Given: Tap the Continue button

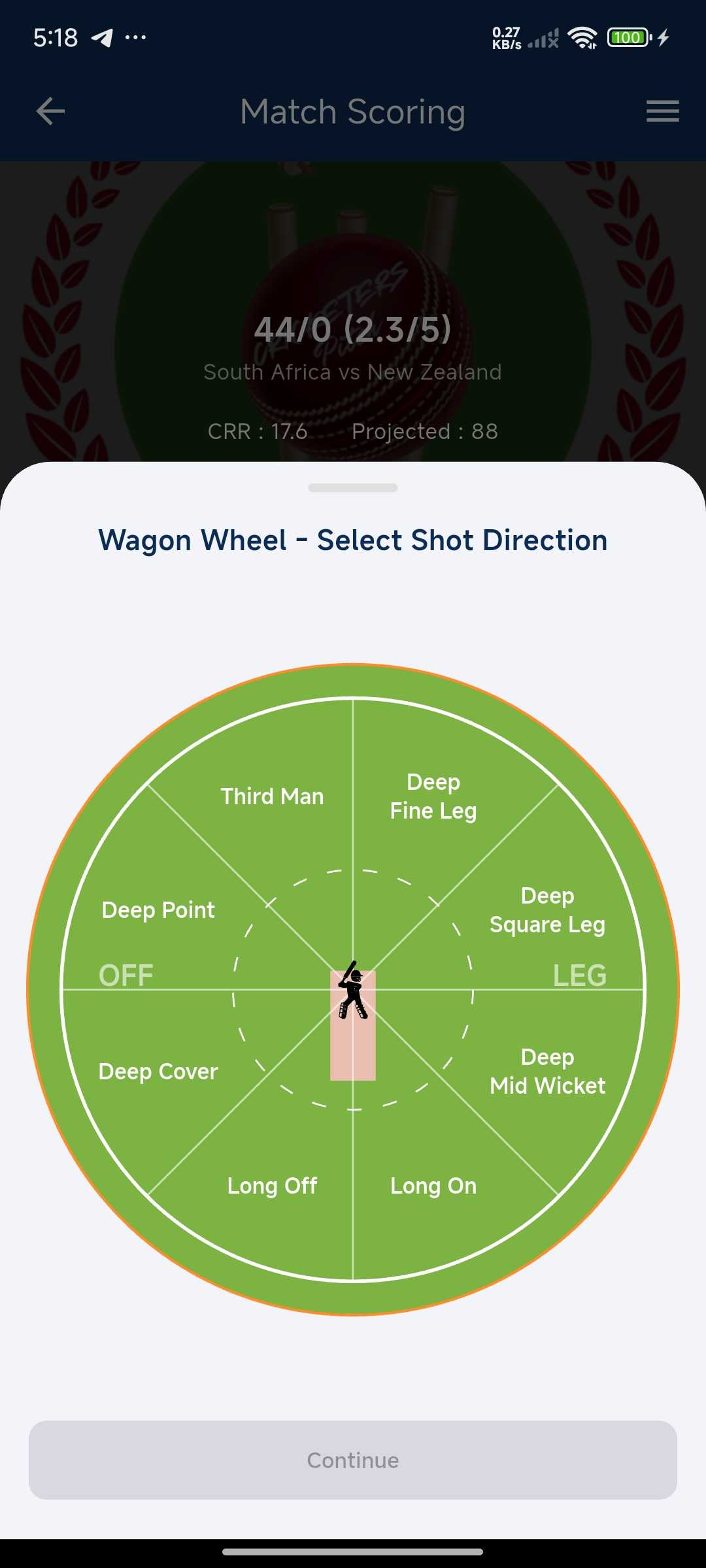Looking at the screenshot, I should pyautogui.click(x=353, y=1460).
